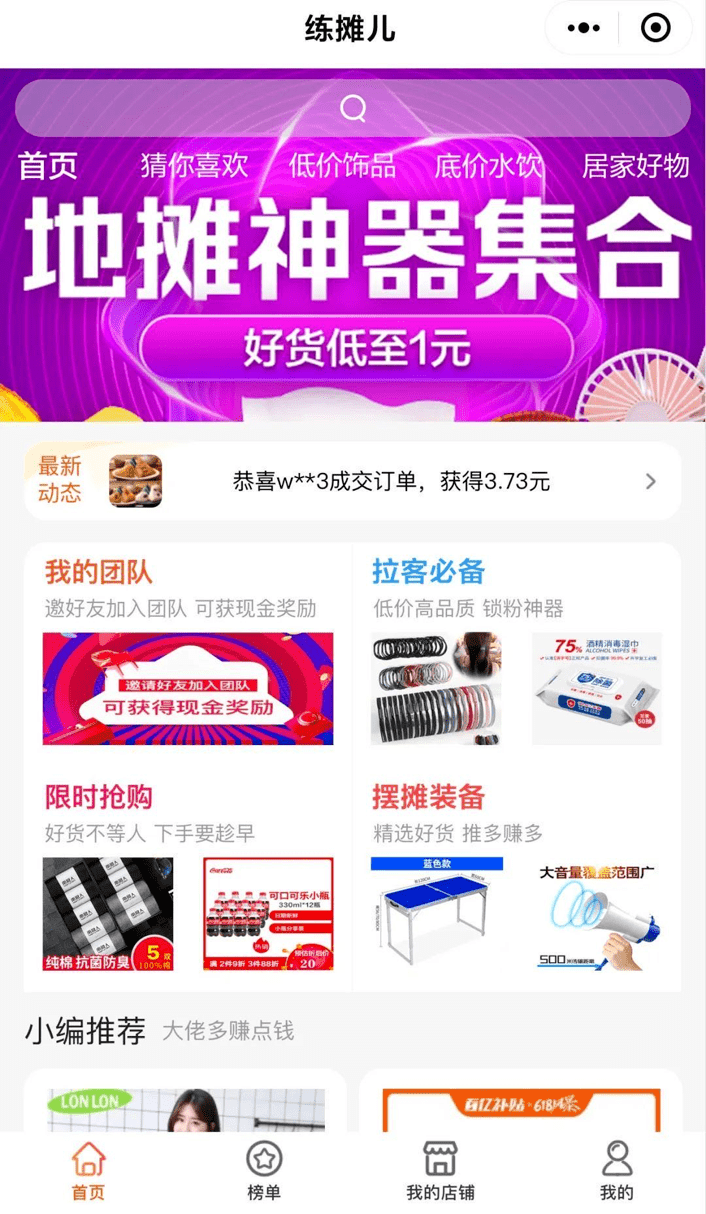This screenshot has height=1214, width=706.
Task: Switch to the 我的店铺 tab
Action: pos(440,1171)
